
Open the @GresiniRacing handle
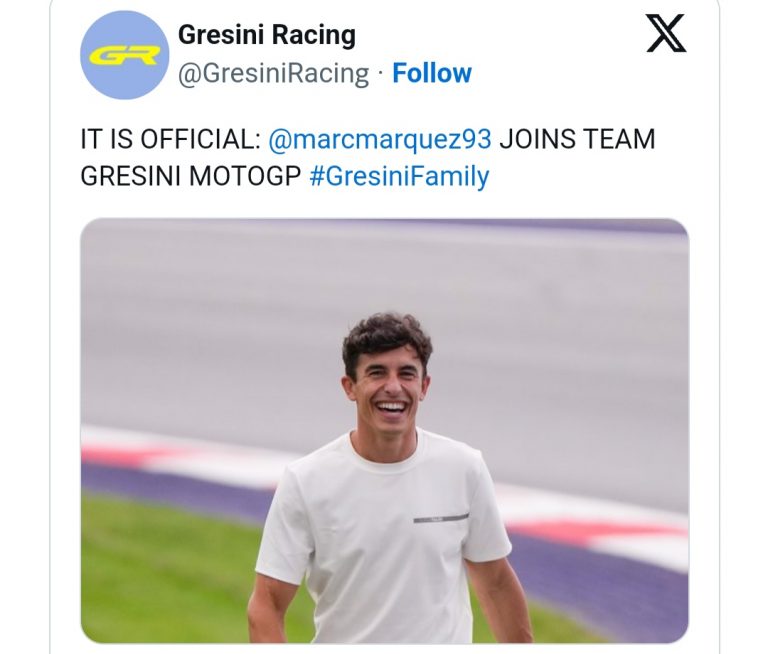tap(273, 73)
